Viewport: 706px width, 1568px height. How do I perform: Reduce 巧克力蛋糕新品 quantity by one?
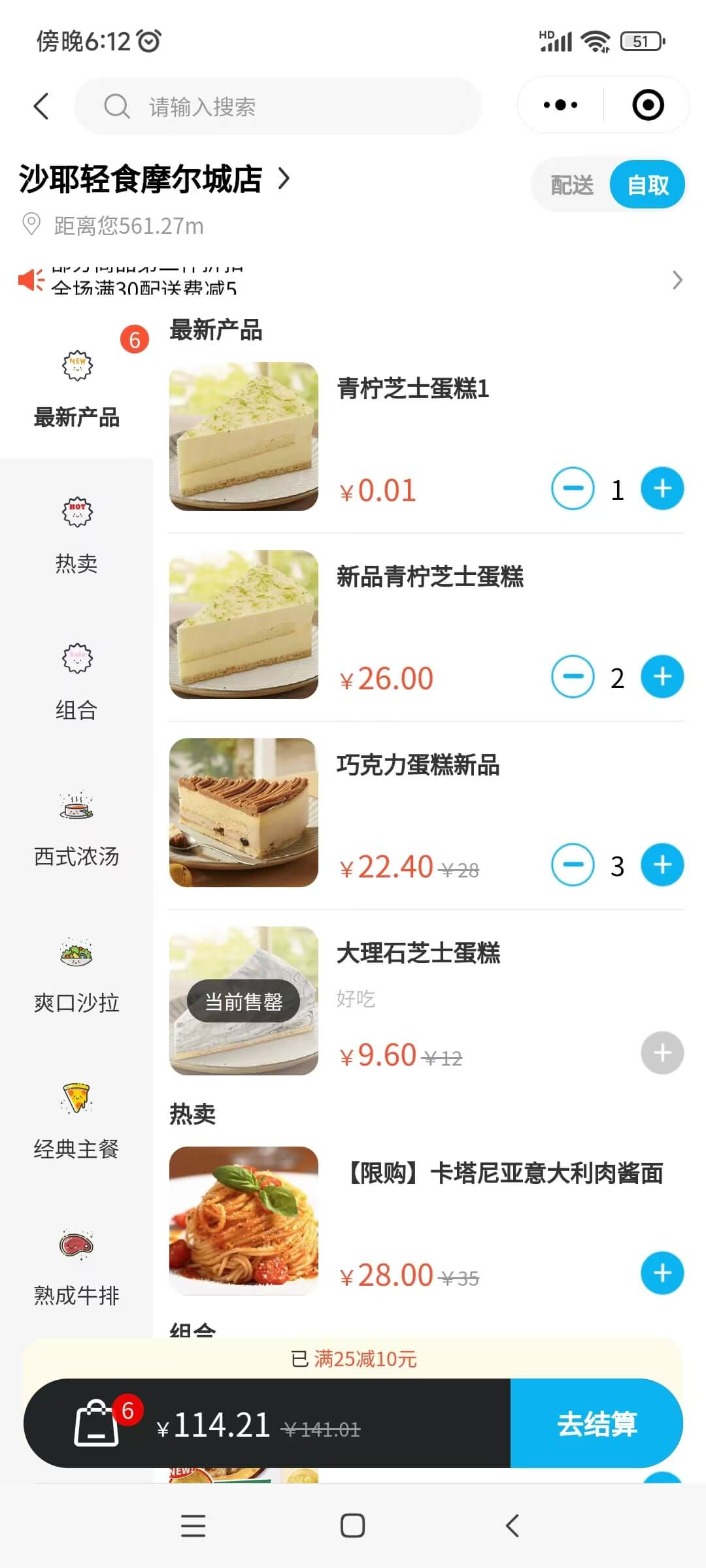coord(573,865)
